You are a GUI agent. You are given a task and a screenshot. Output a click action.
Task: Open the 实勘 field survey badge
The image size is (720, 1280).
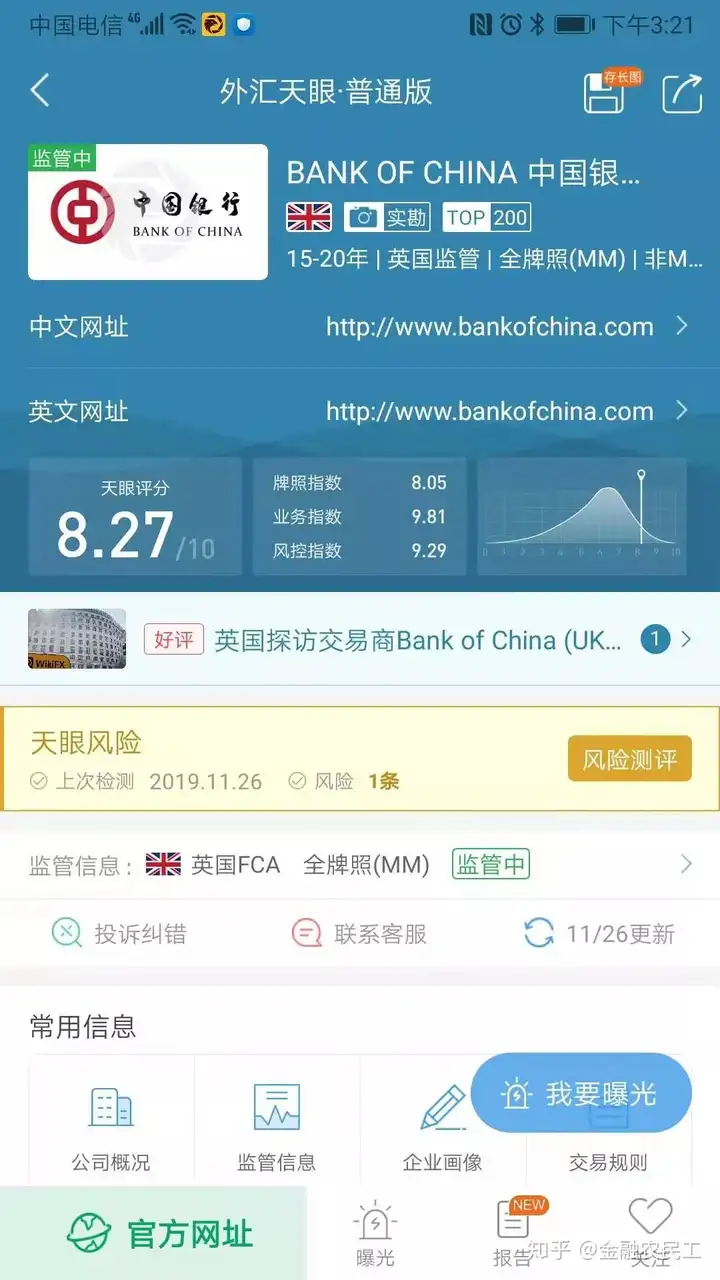[x=387, y=217]
